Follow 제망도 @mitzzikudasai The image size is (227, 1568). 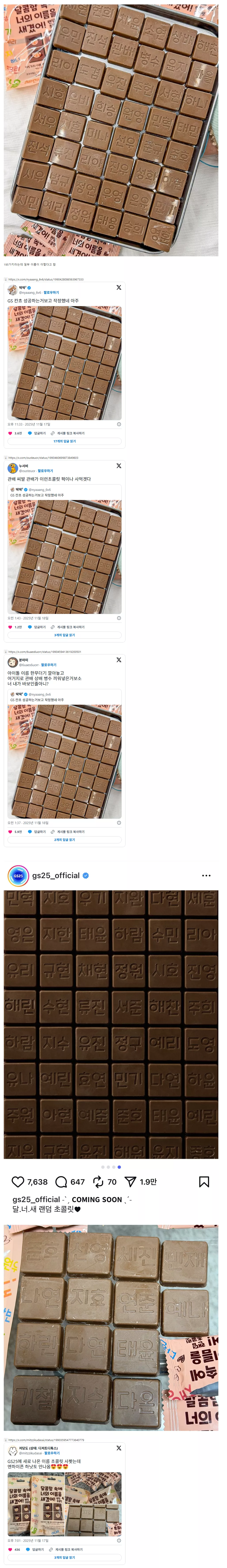pyautogui.click(x=52, y=1453)
